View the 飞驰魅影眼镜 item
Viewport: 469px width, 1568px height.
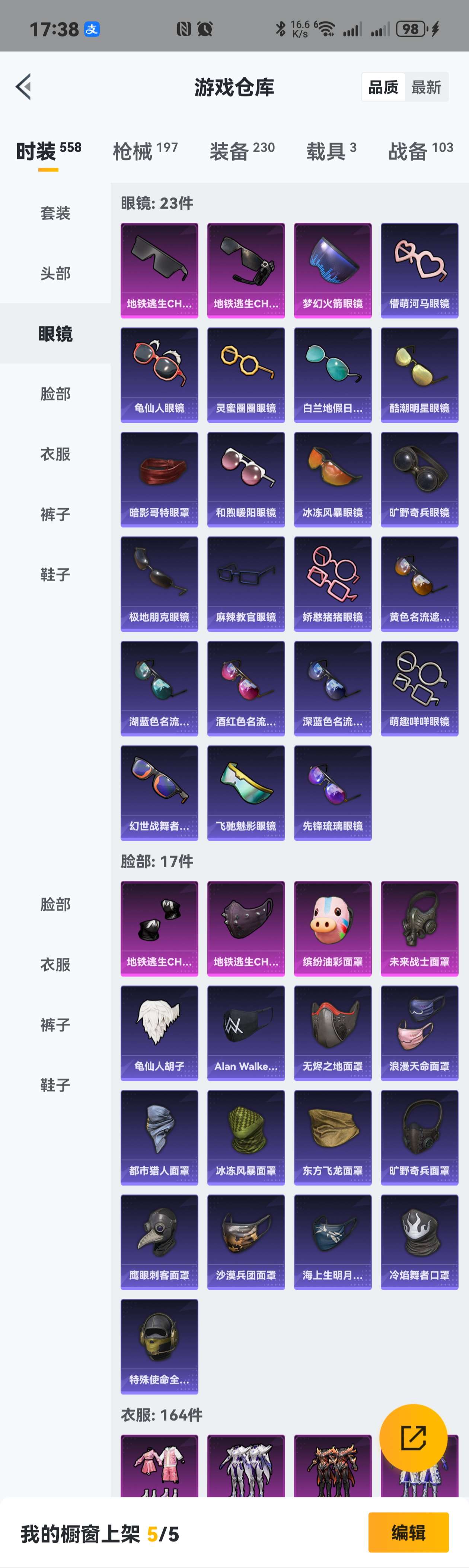tap(246, 792)
